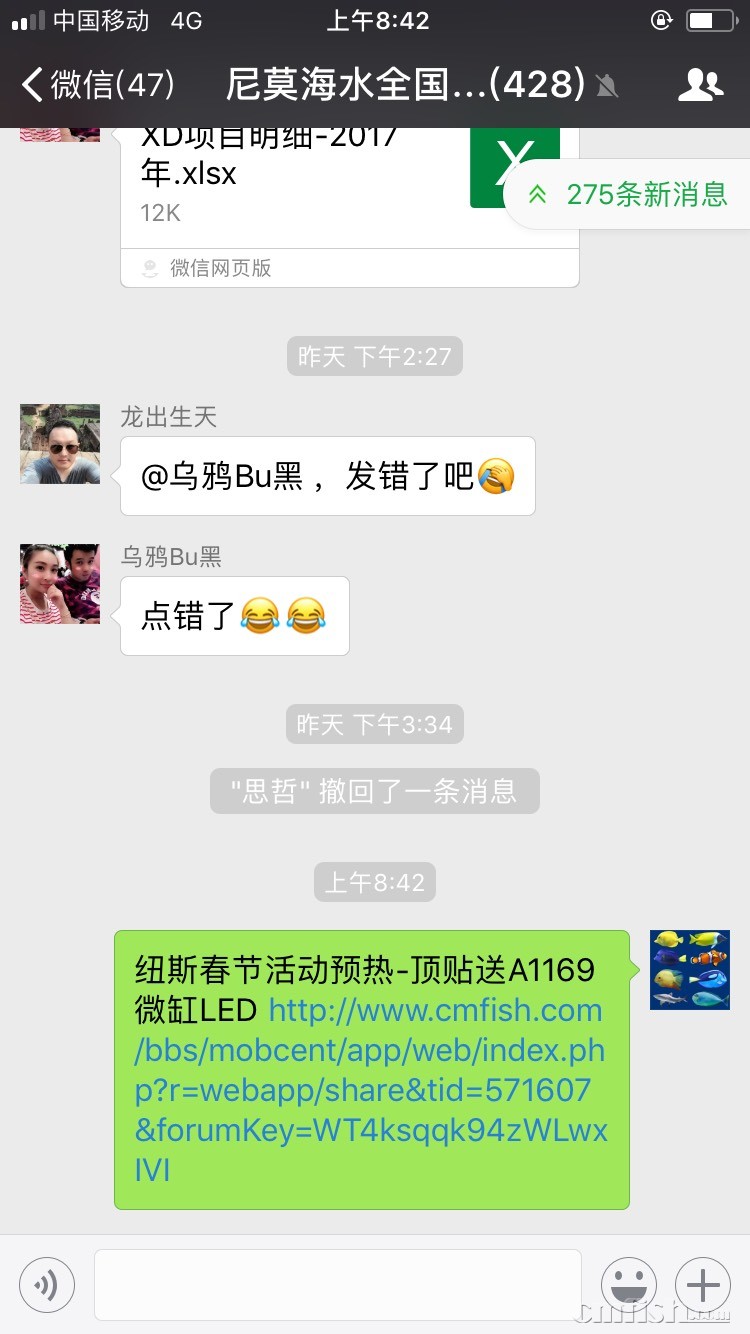750x1334 pixels.
Task: Focus the message text field
Action: coord(337,1284)
